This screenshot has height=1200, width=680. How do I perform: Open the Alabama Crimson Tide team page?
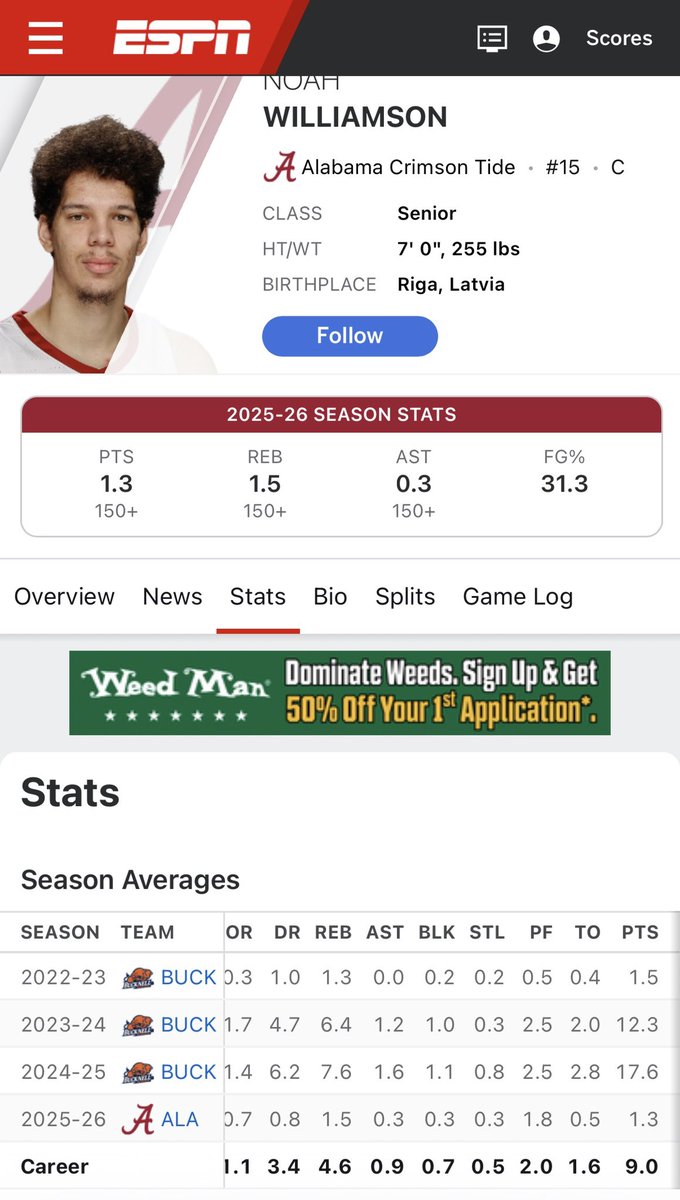pyautogui.click(x=408, y=167)
